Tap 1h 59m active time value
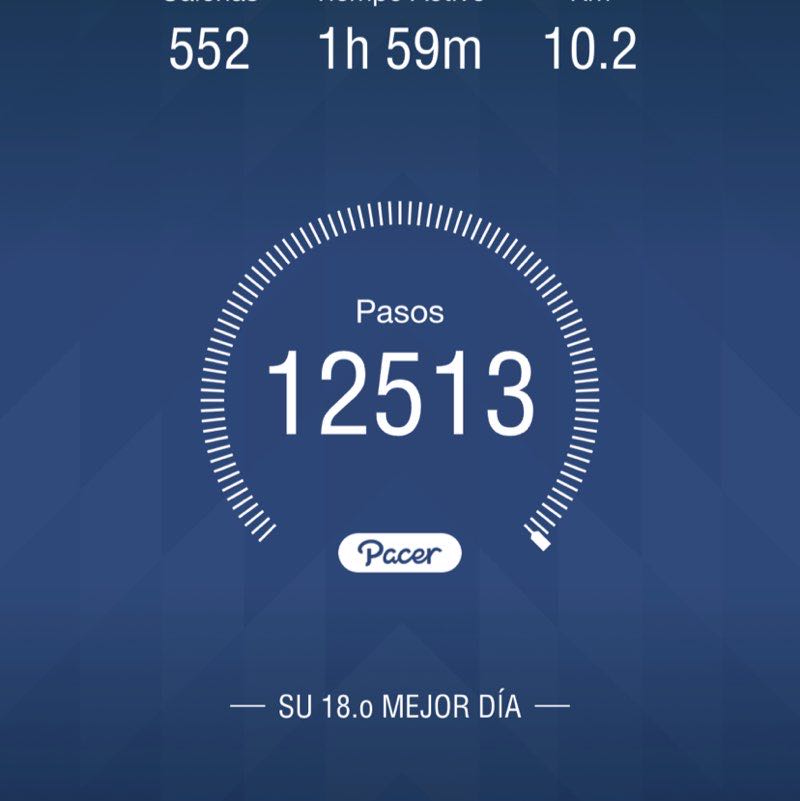 398,48
